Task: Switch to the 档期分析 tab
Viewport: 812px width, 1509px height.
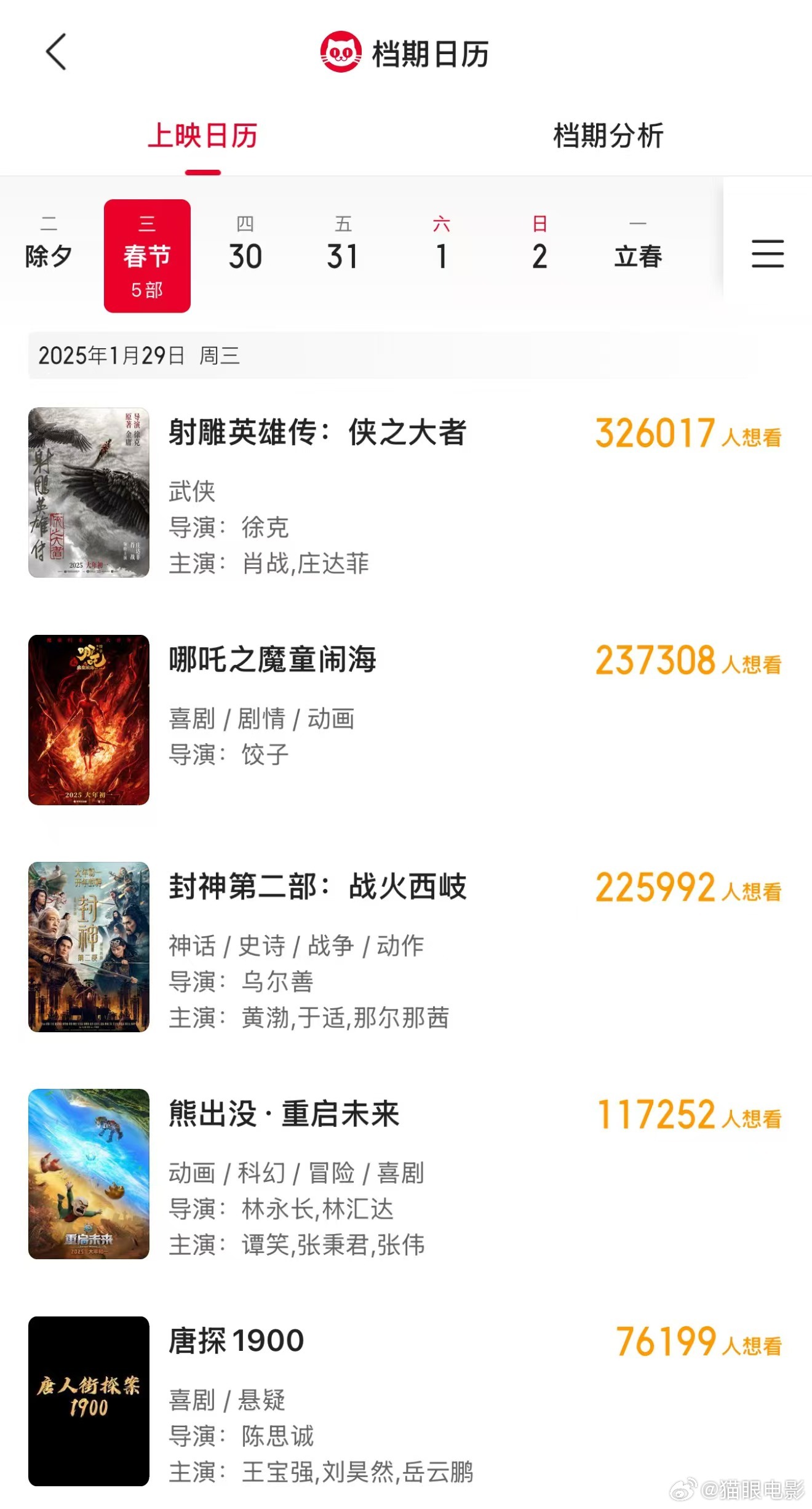Action: pos(608,136)
